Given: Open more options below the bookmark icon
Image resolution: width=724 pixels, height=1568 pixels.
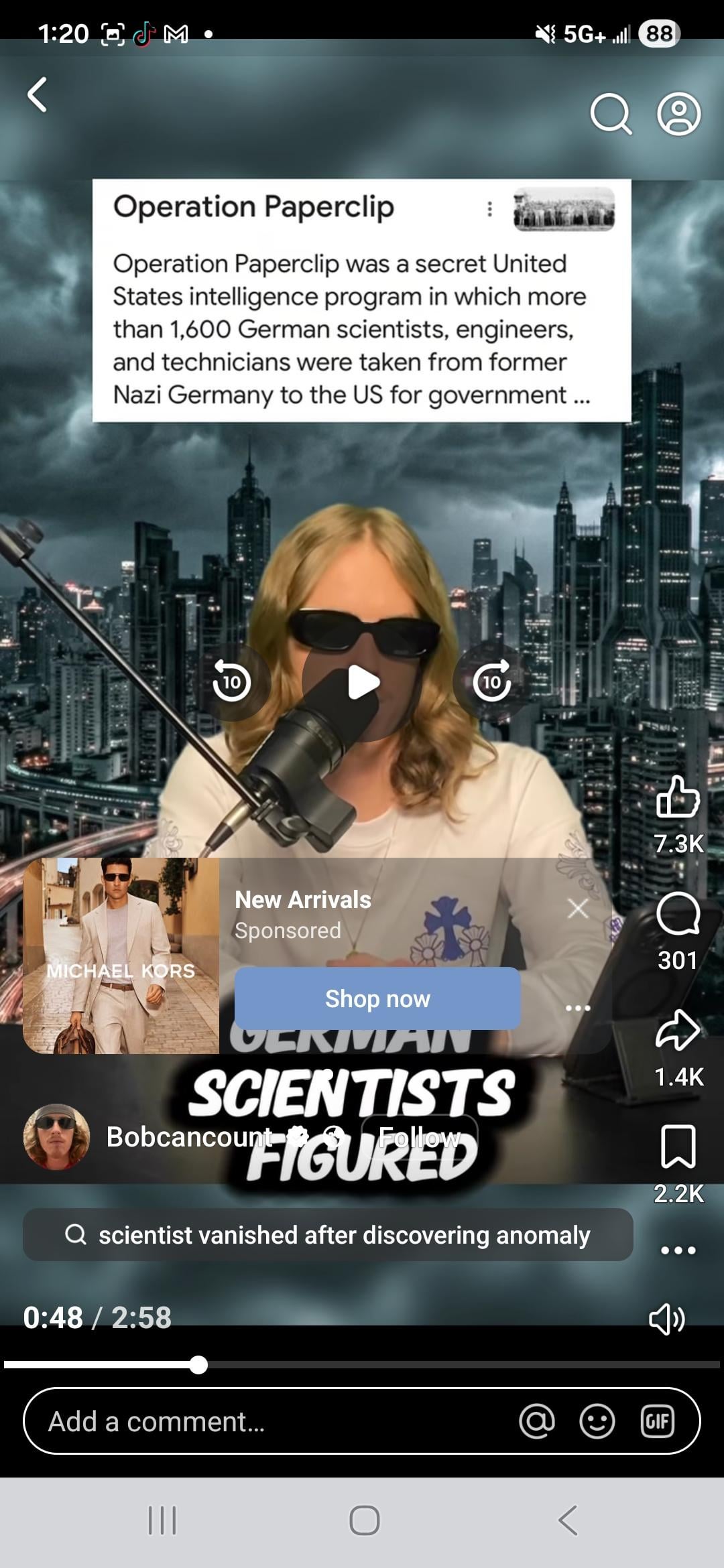Looking at the screenshot, I should (678, 1250).
